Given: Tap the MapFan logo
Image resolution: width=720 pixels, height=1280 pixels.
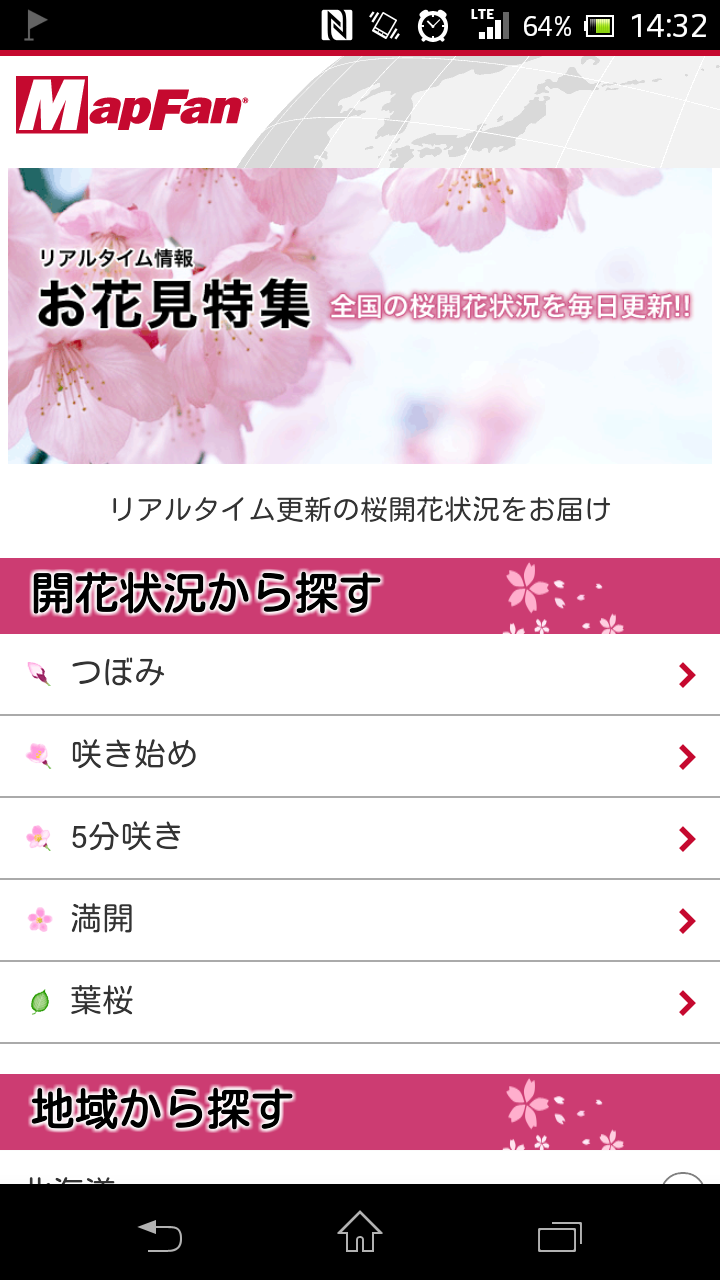Looking at the screenshot, I should [x=131, y=105].
